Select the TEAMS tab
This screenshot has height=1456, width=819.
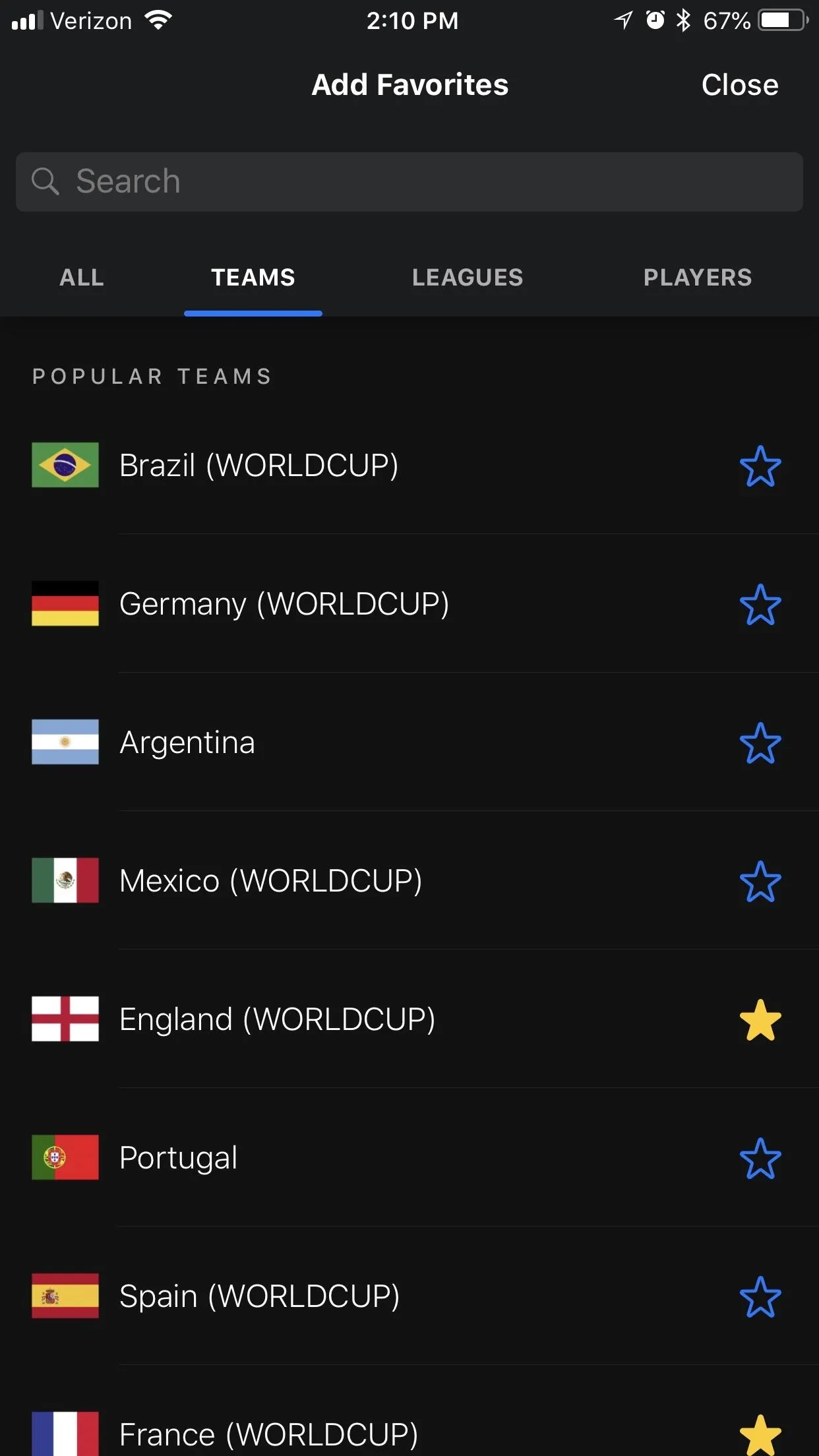pyautogui.click(x=253, y=278)
